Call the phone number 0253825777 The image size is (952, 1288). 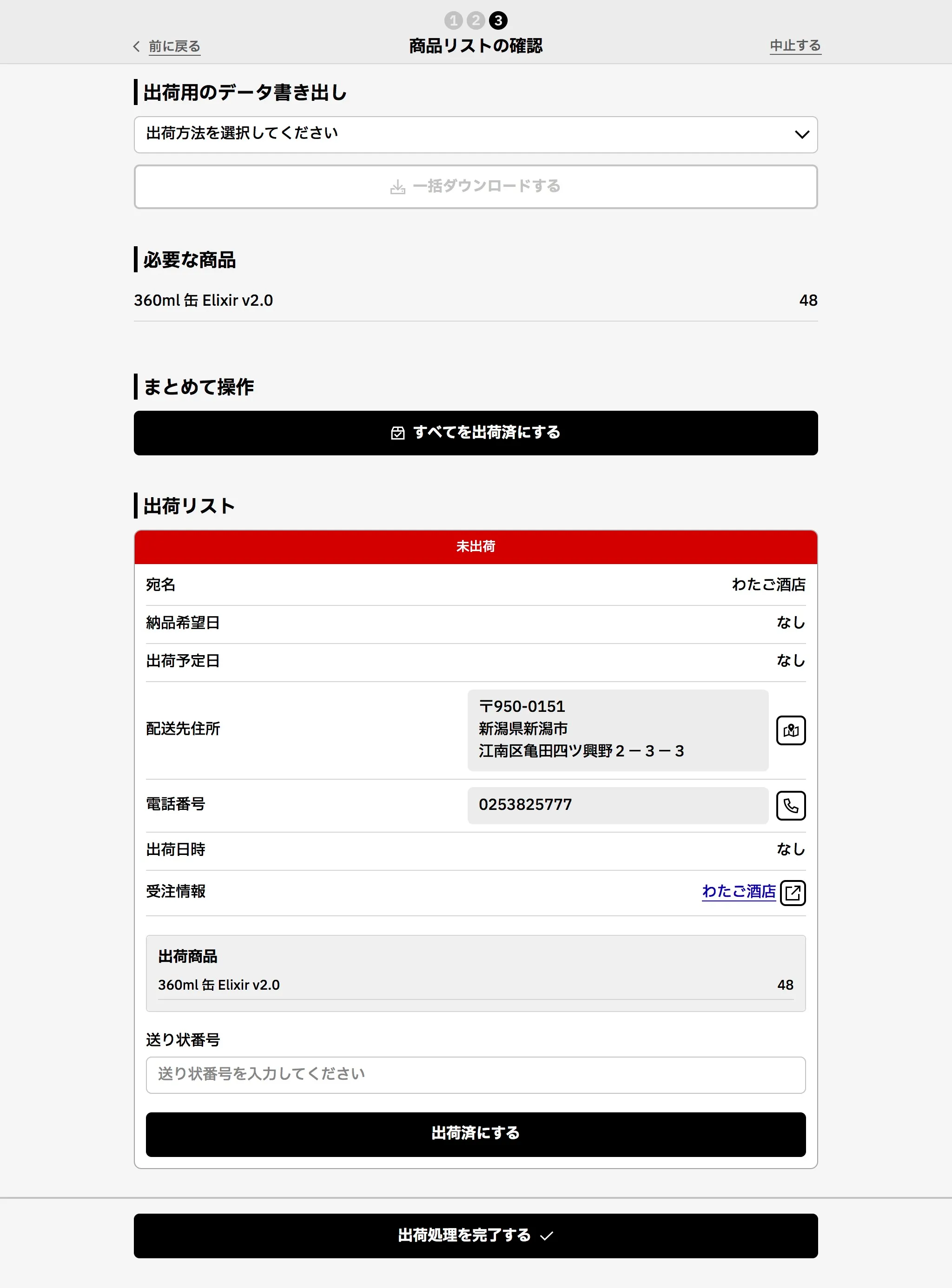pyautogui.click(x=791, y=805)
